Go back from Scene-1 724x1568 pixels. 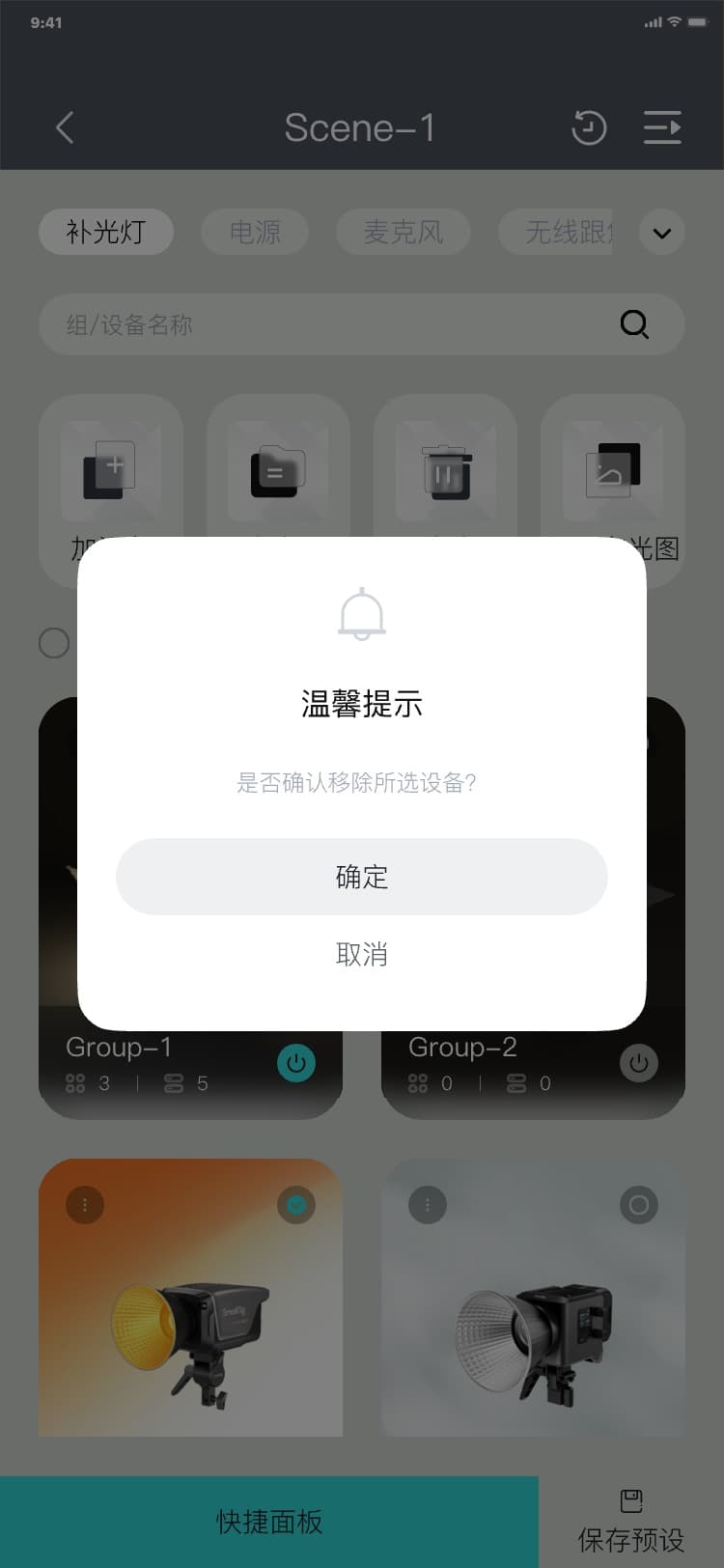tap(65, 127)
